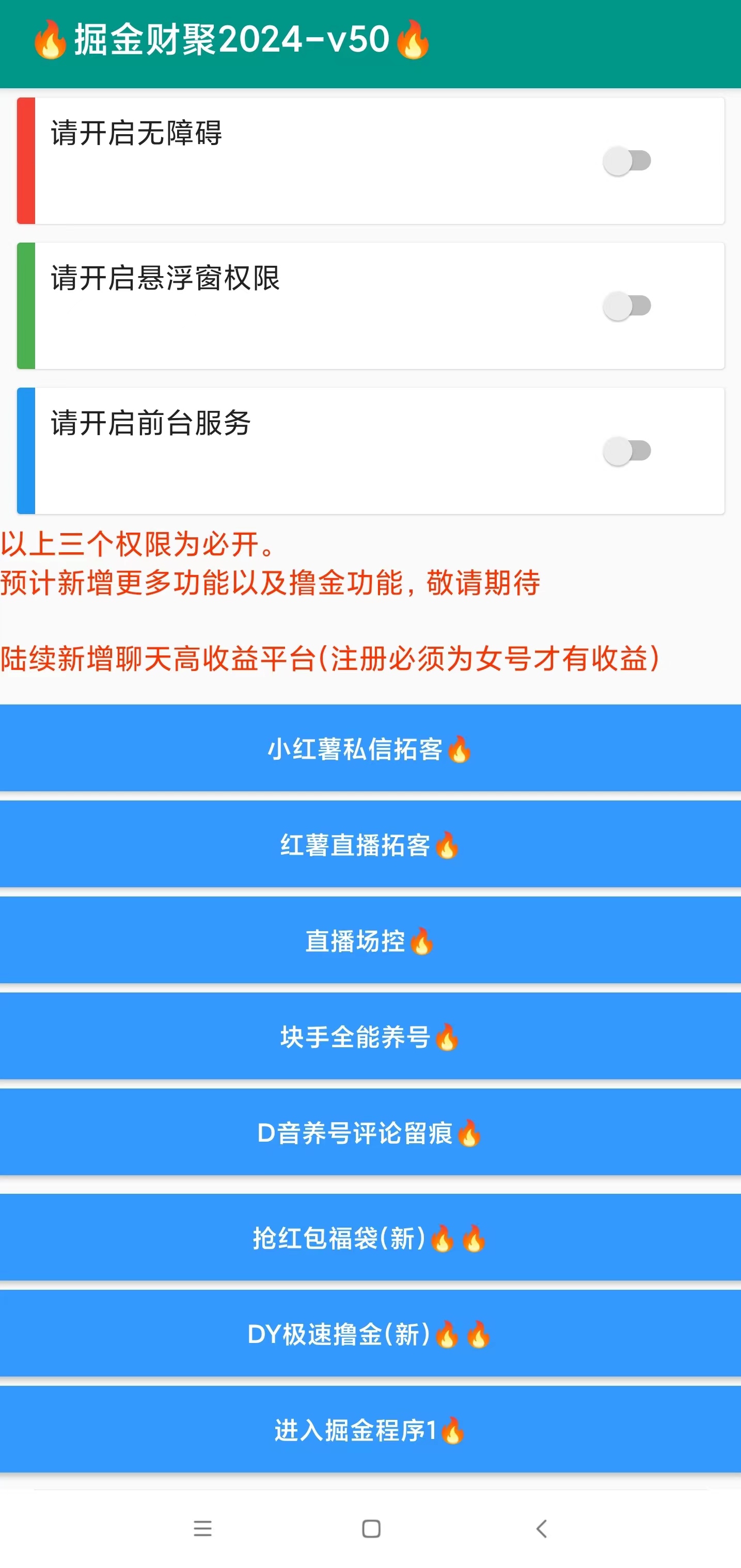Screen dimensions: 741x1568
Task: Open D音养号评论留痕 comment tool
Action: click(370, 1133)
